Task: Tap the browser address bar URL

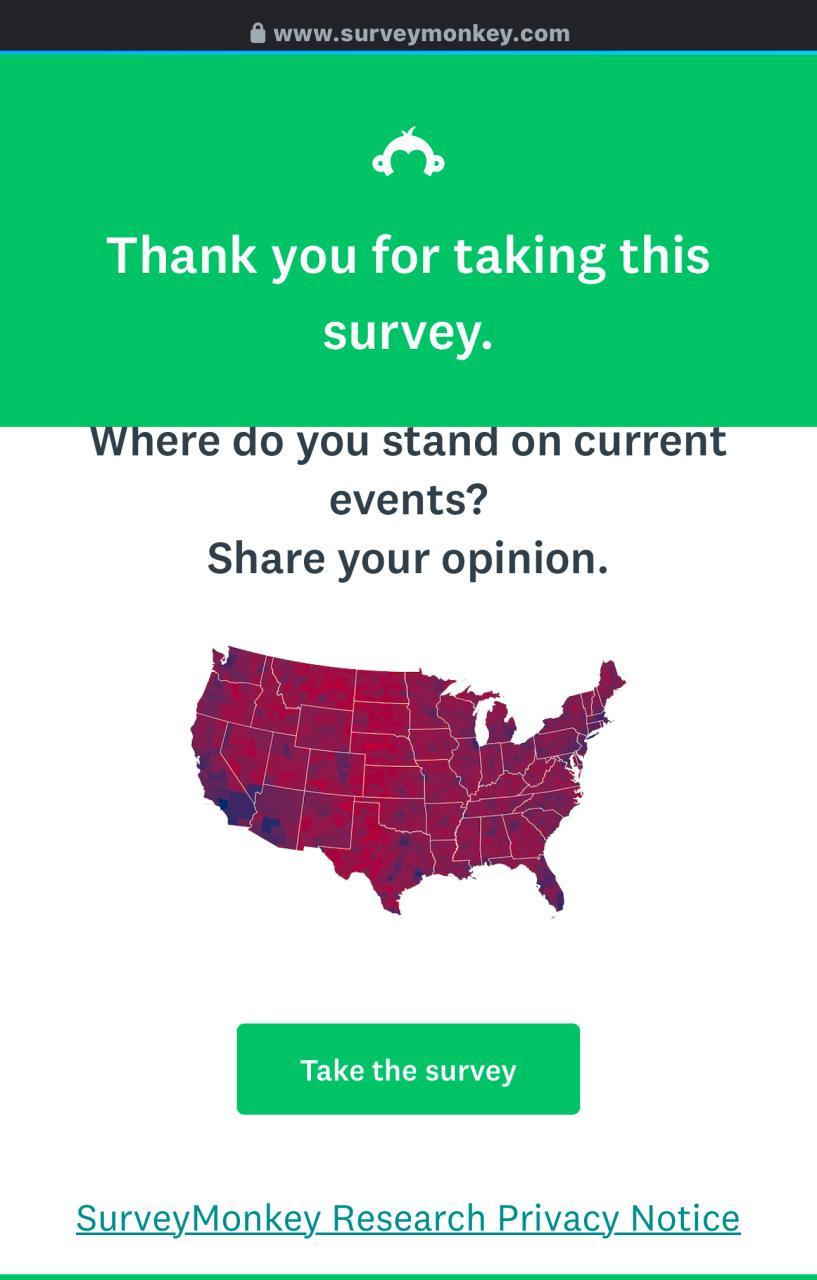Action: point(420,33)
